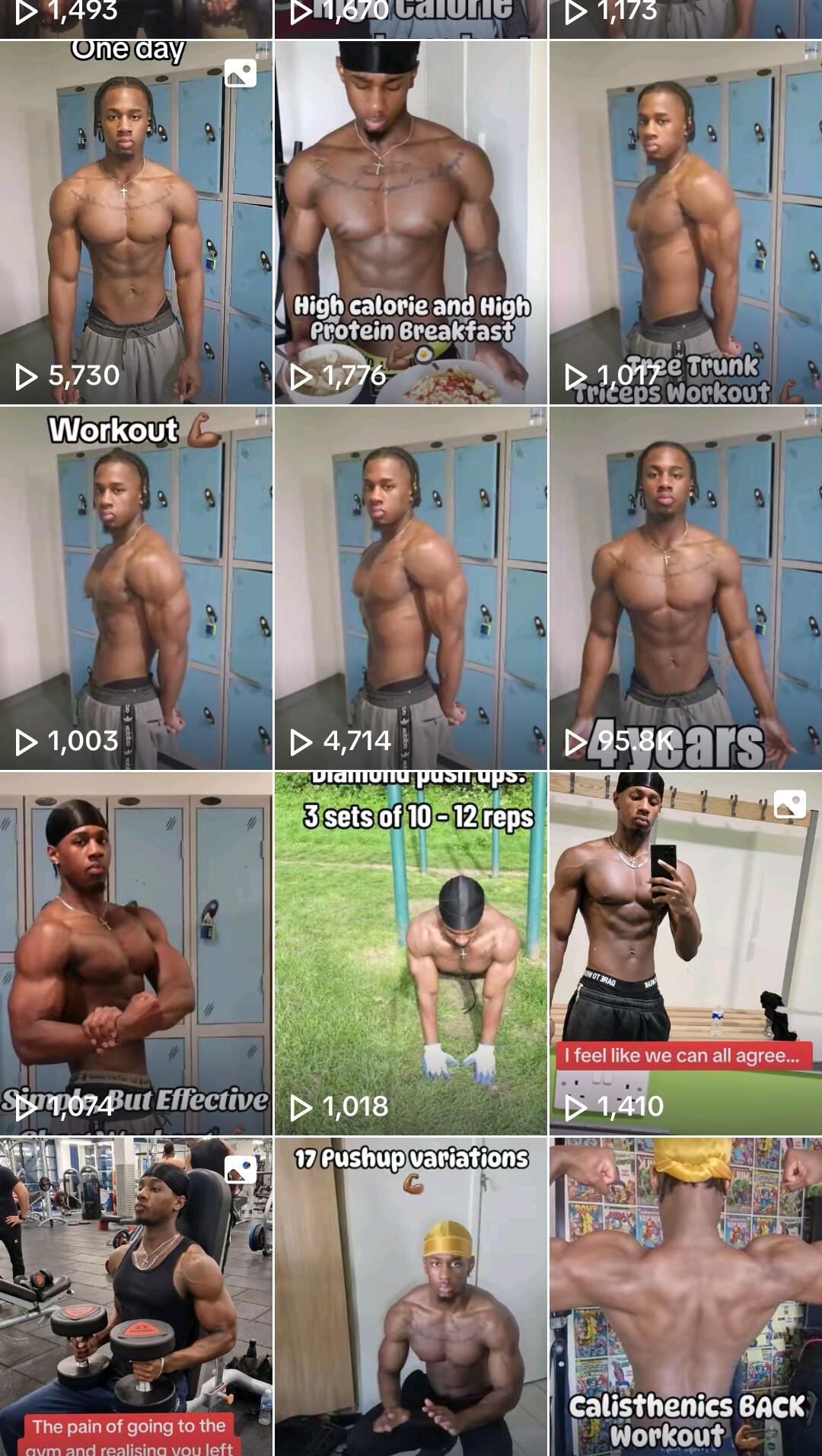Play the High Calorie and High Protein Breakfast video

click(x=411, y=222)
